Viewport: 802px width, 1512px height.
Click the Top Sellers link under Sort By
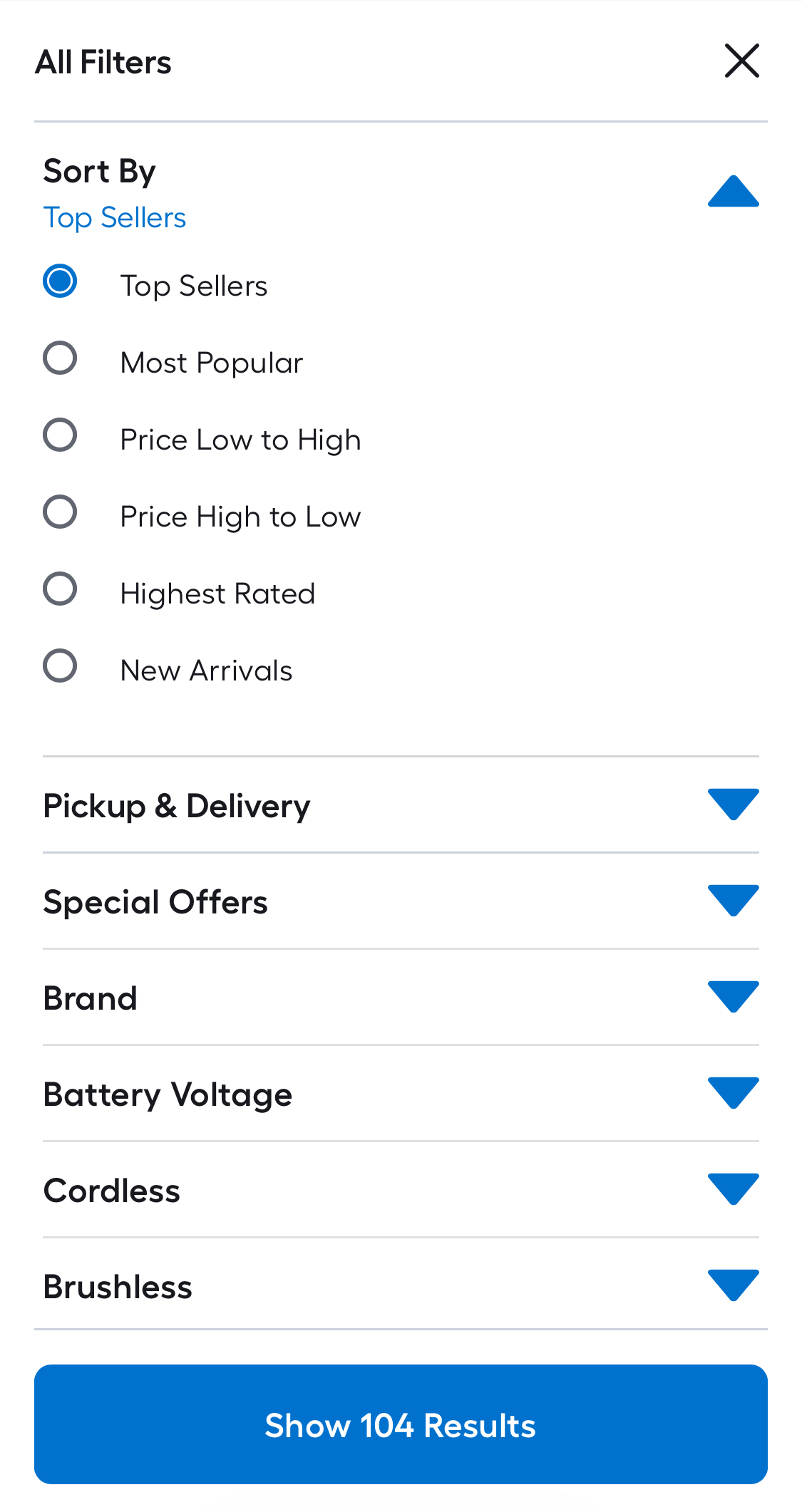(114, 218)
